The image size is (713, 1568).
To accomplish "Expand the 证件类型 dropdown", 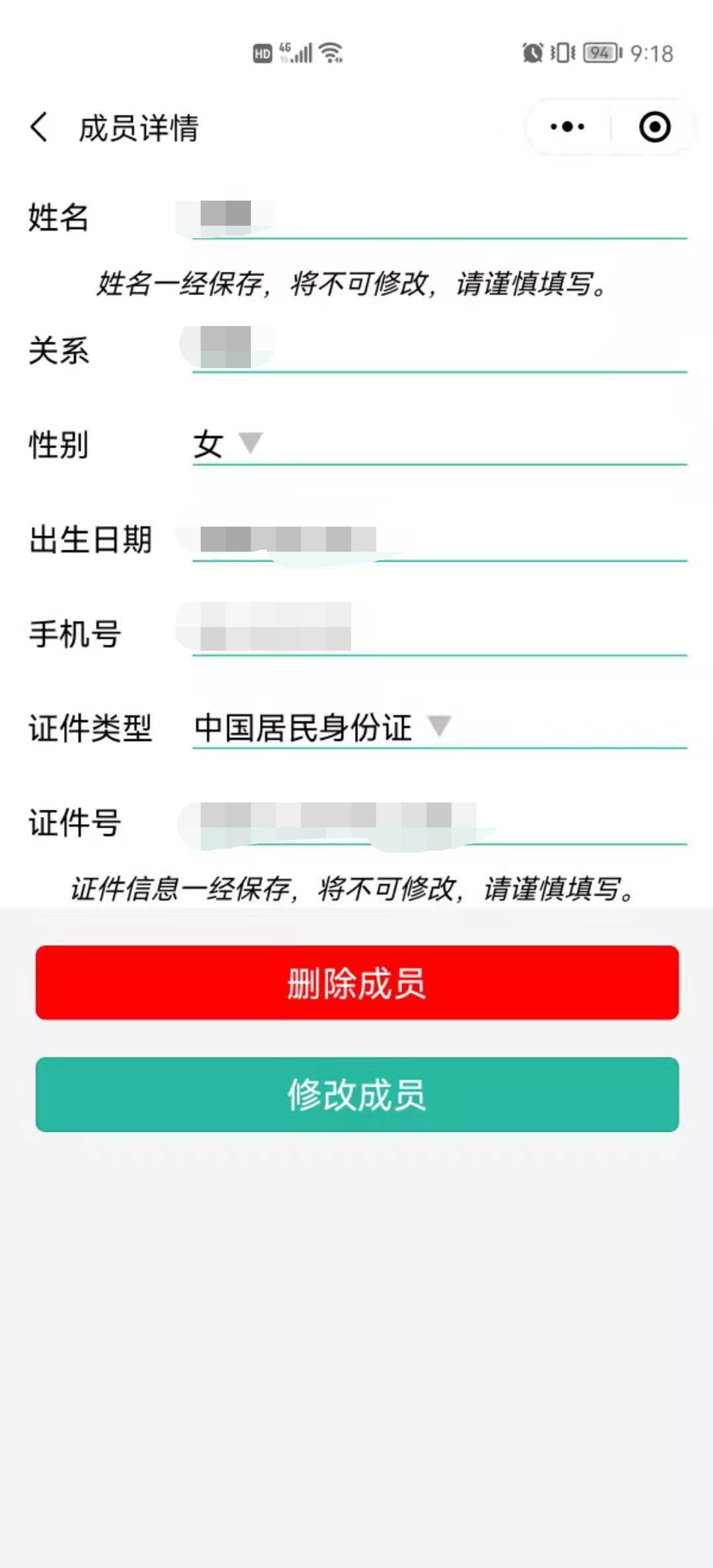I will click(x=440, y=728).
